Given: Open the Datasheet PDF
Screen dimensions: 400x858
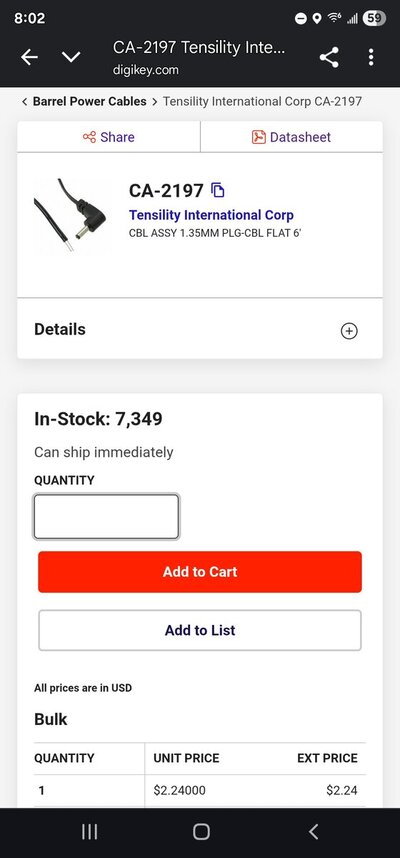Looking at the screenshot, I should pyautogui.click(x=292, y=137).
